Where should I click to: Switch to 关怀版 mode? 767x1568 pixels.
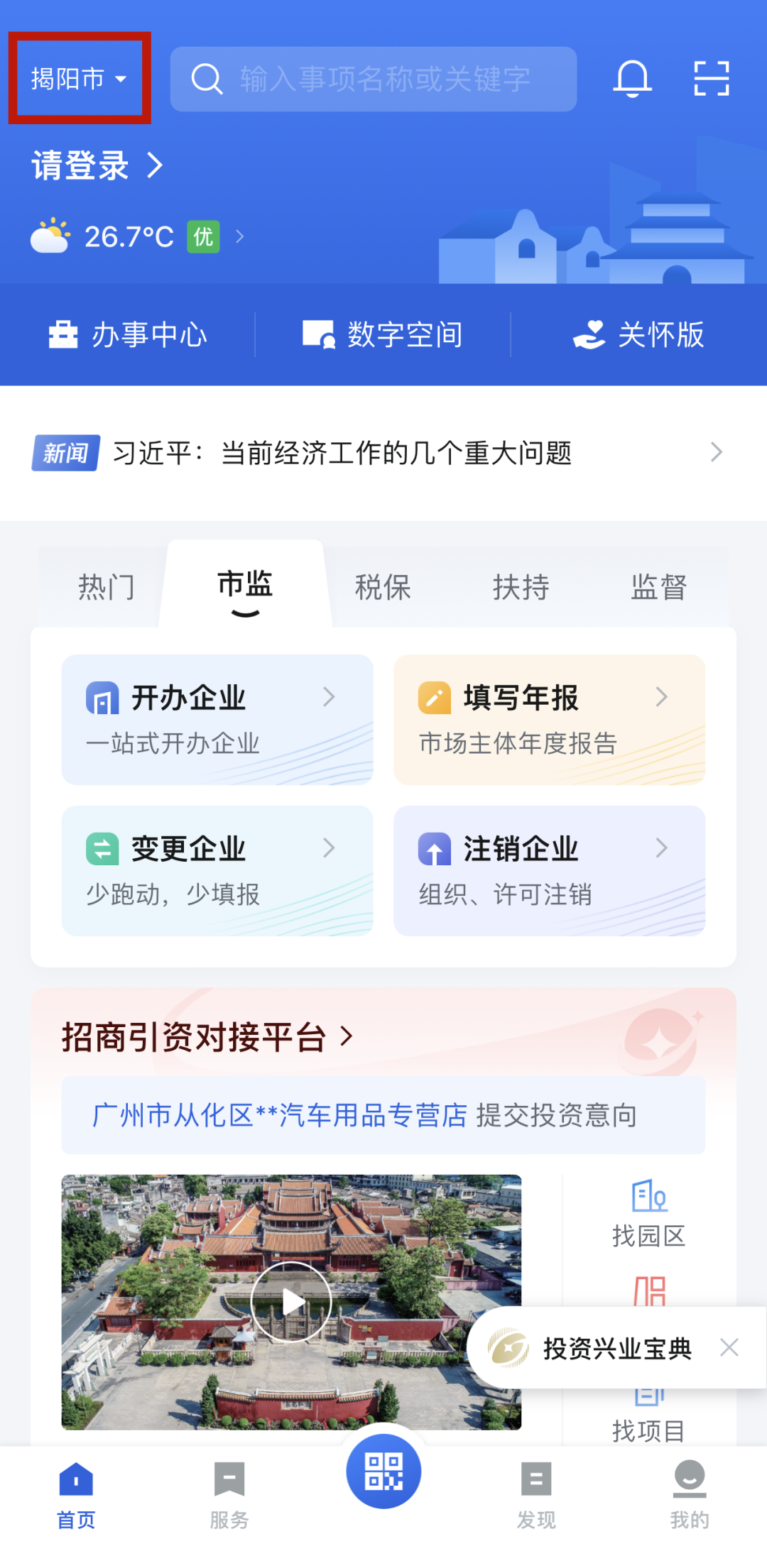638,334
